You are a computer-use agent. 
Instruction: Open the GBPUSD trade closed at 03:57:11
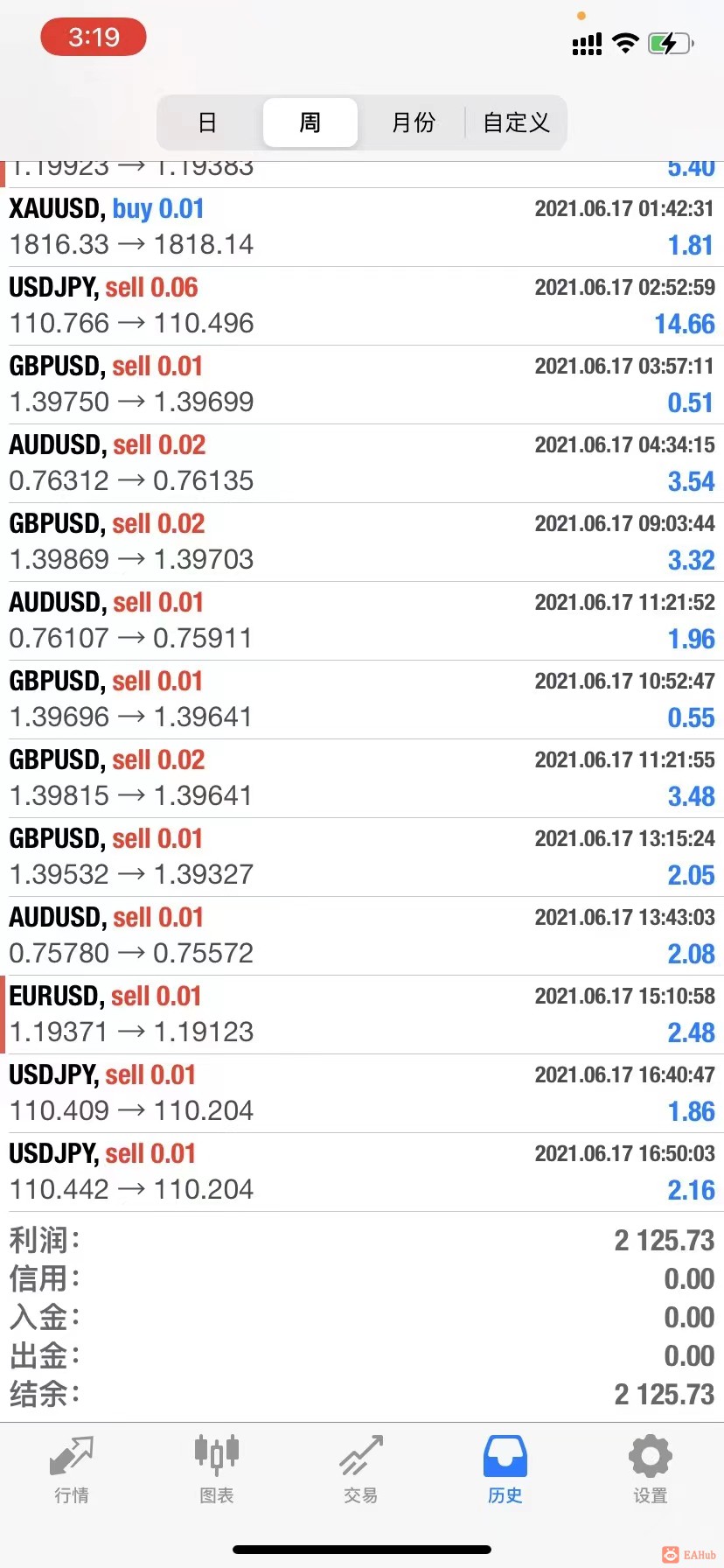pos(362,384)
